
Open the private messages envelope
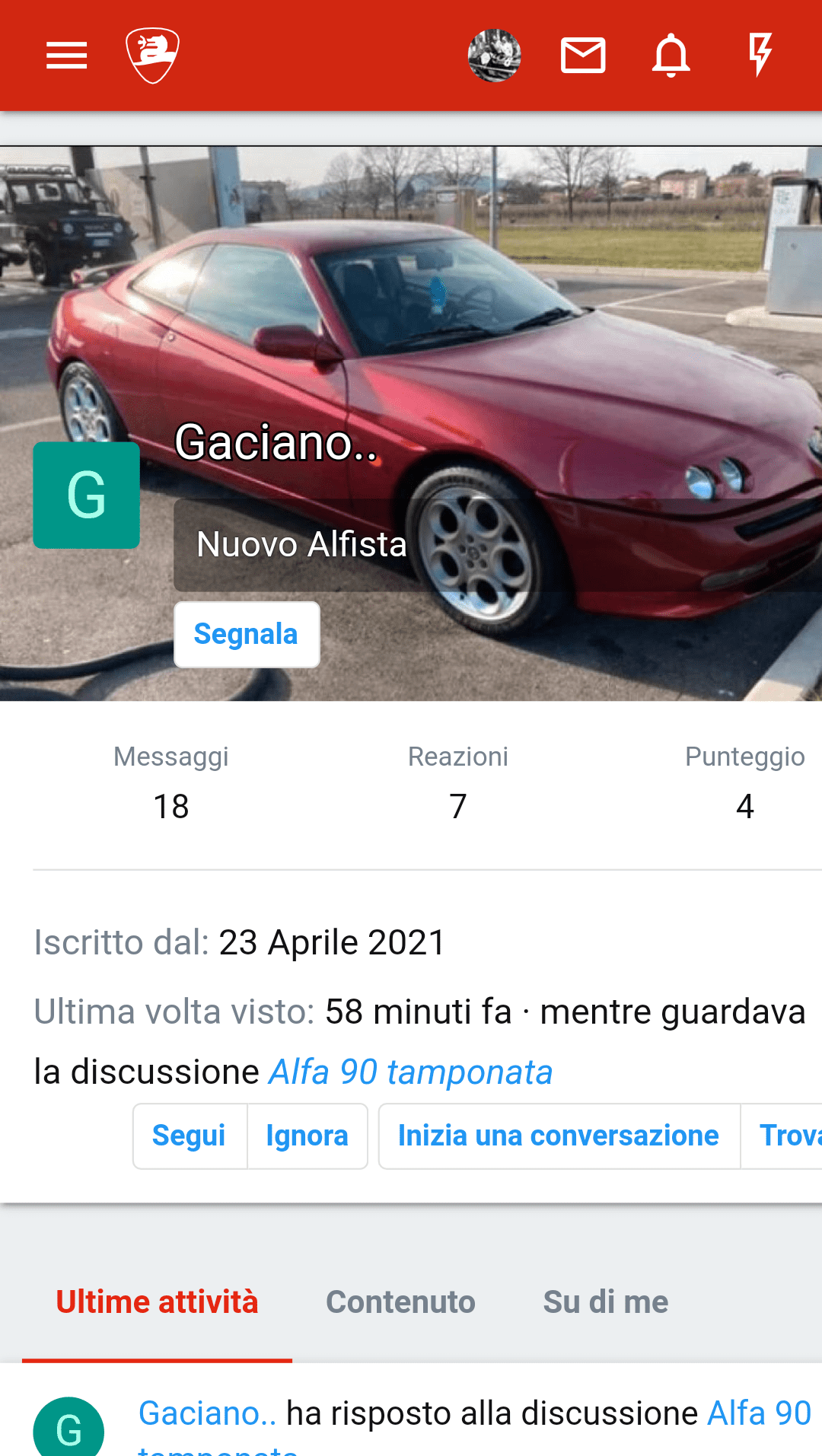pyautogui.click(x=583, y=56)
